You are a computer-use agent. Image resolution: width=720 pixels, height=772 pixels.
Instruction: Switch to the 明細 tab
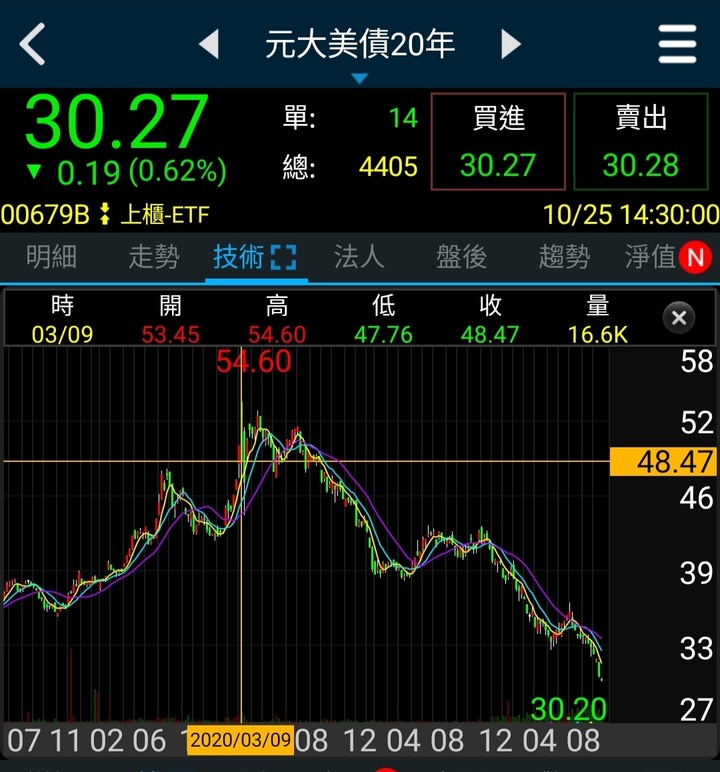[51, 257]
